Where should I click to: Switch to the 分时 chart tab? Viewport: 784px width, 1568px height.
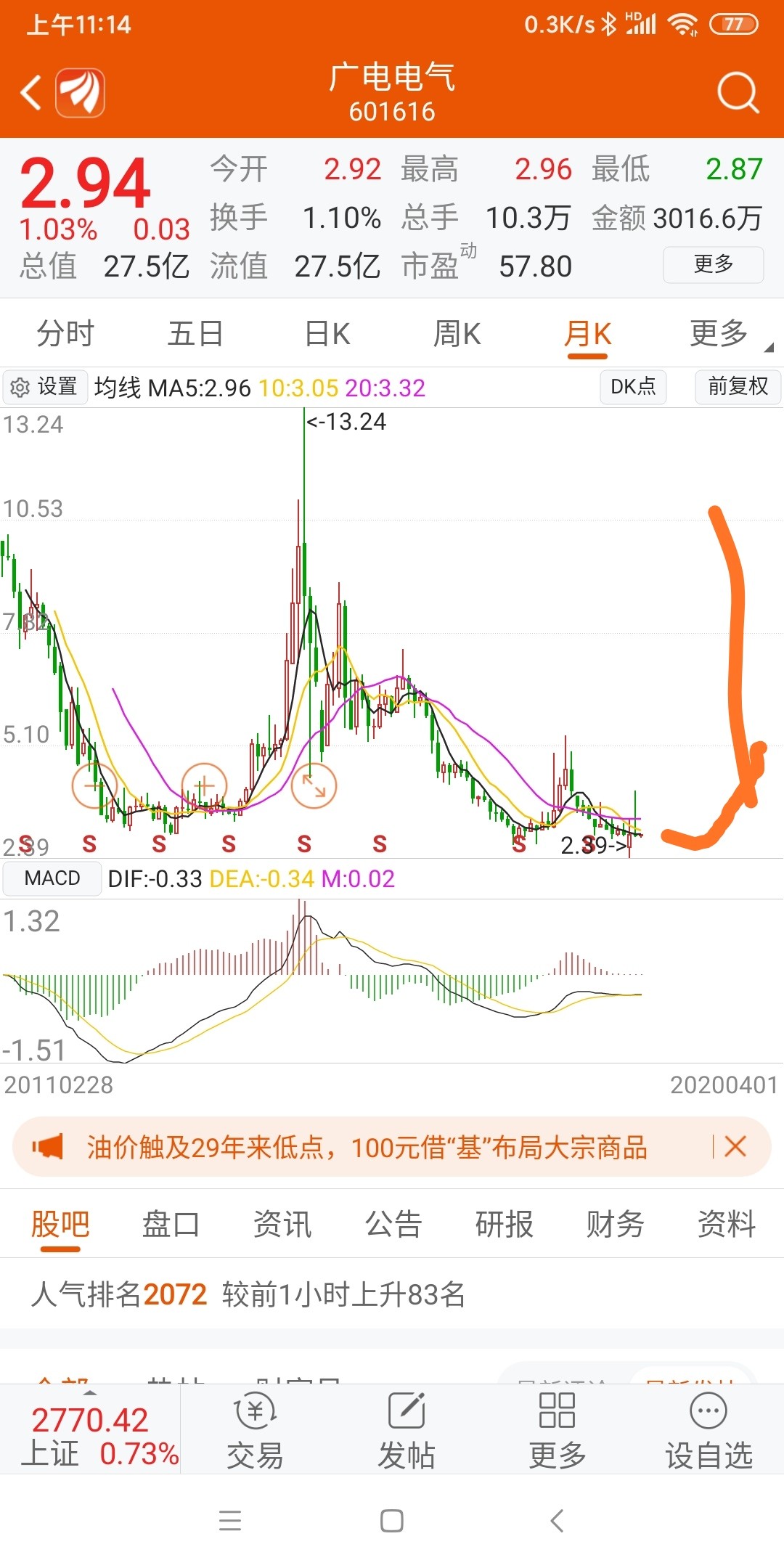[x=65, y=334]
